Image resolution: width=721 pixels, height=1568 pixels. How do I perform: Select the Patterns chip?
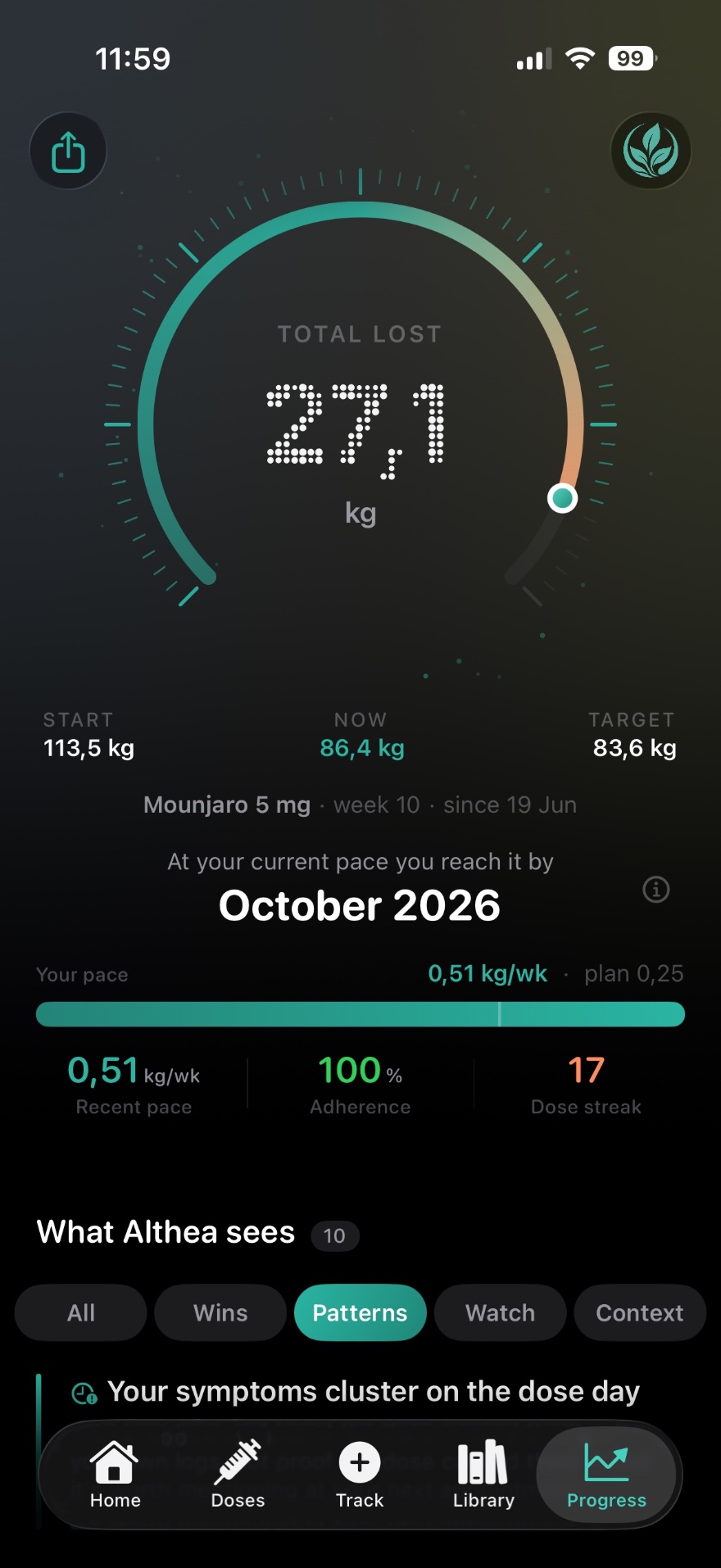point(360,1312)
